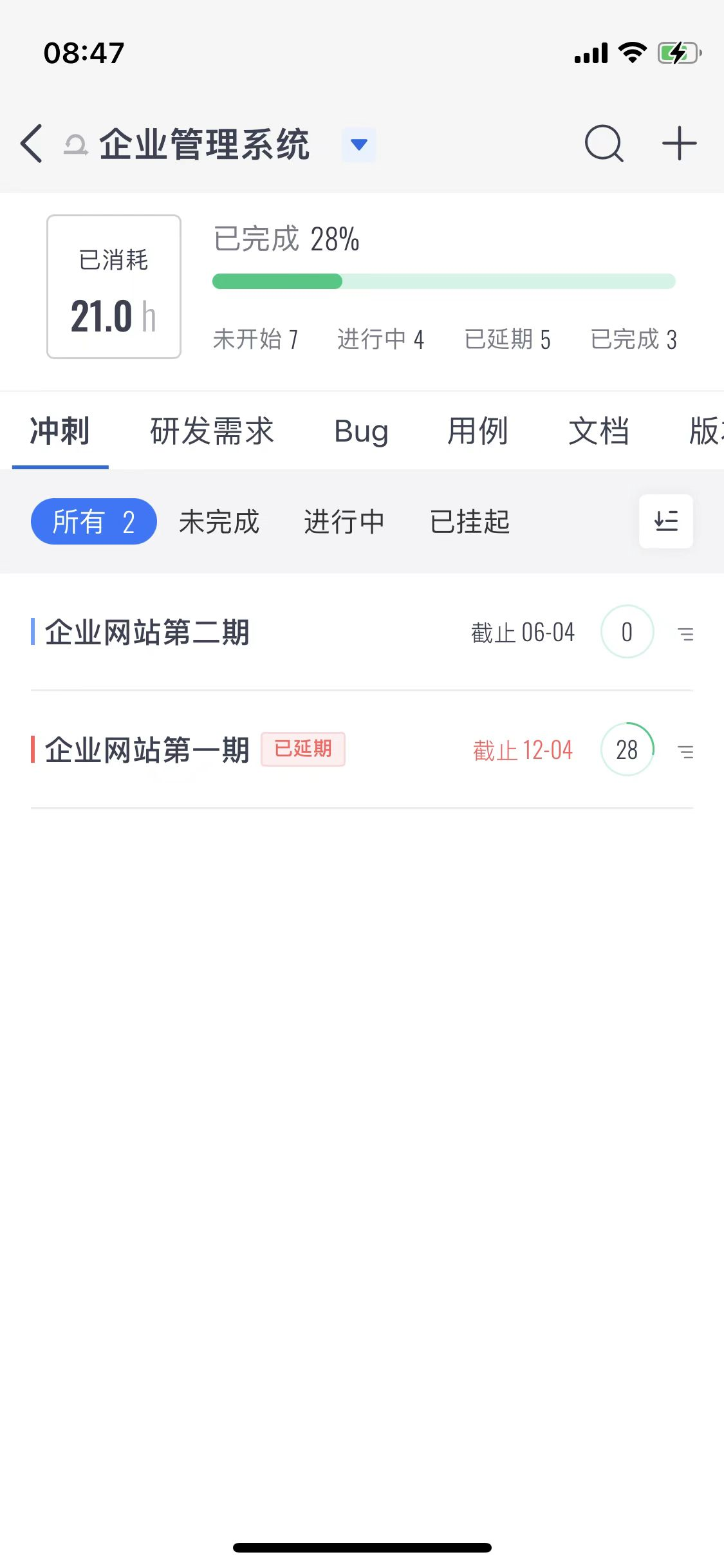Go back using the back arrow
Image resolution: width=724 pixels, height=1568 pixels.
coord(32,144)
